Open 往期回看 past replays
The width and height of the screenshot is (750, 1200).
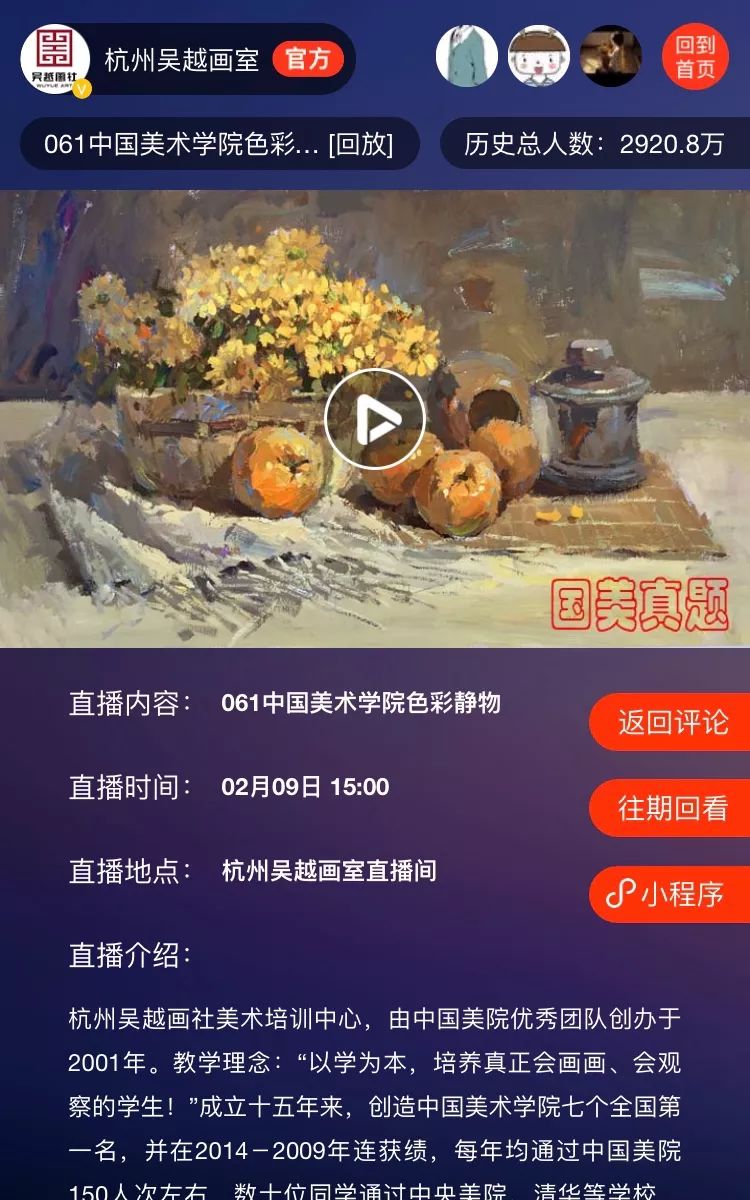click(672, 808)
